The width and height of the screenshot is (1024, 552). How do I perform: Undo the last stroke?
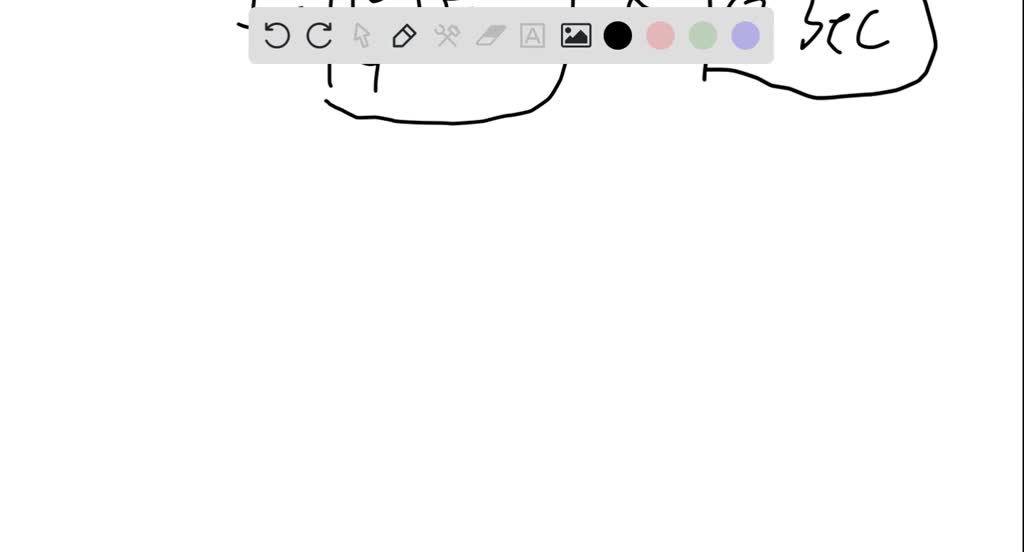click(x=277, y=37)
